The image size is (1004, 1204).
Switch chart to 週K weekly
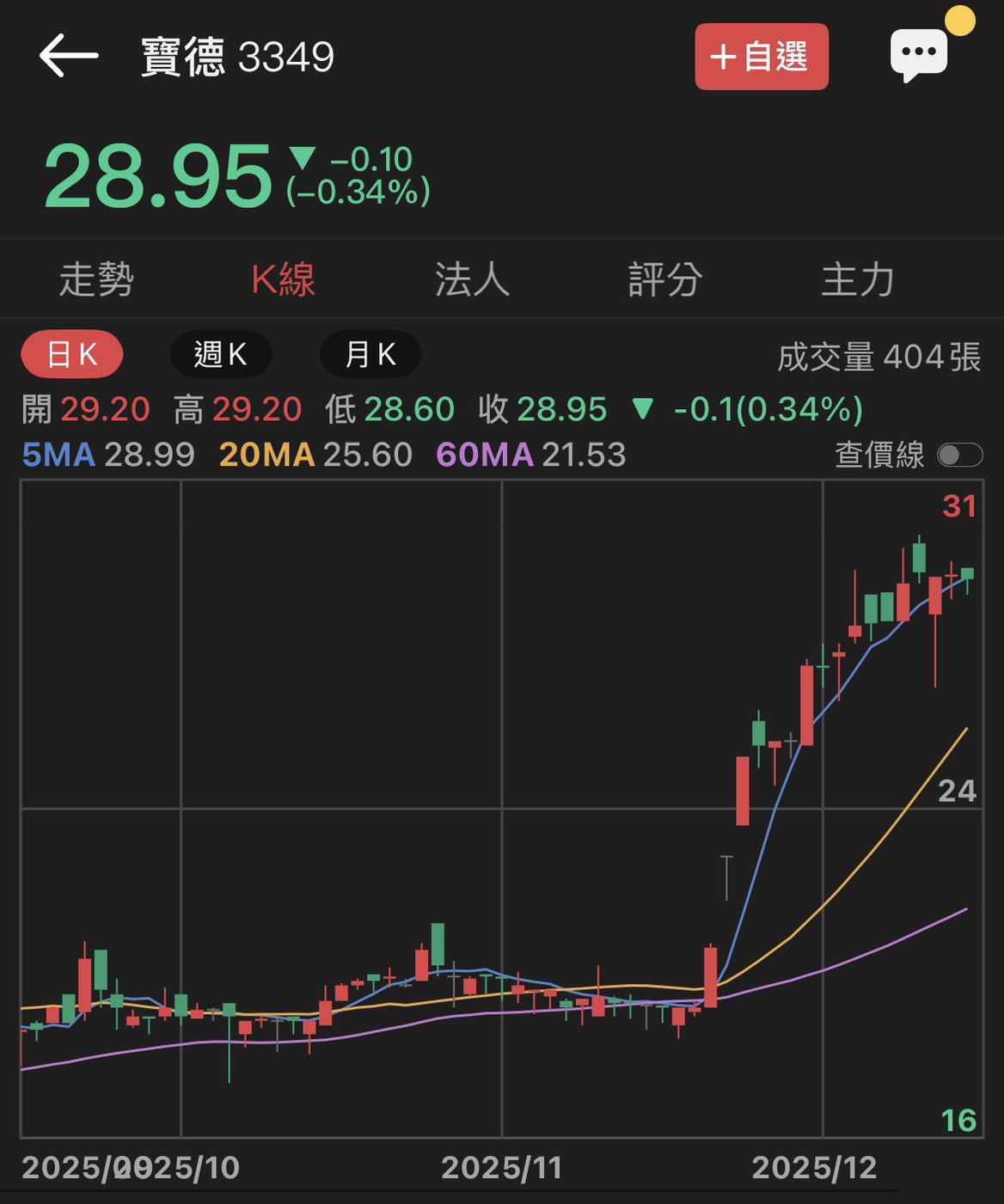point(221,354)
